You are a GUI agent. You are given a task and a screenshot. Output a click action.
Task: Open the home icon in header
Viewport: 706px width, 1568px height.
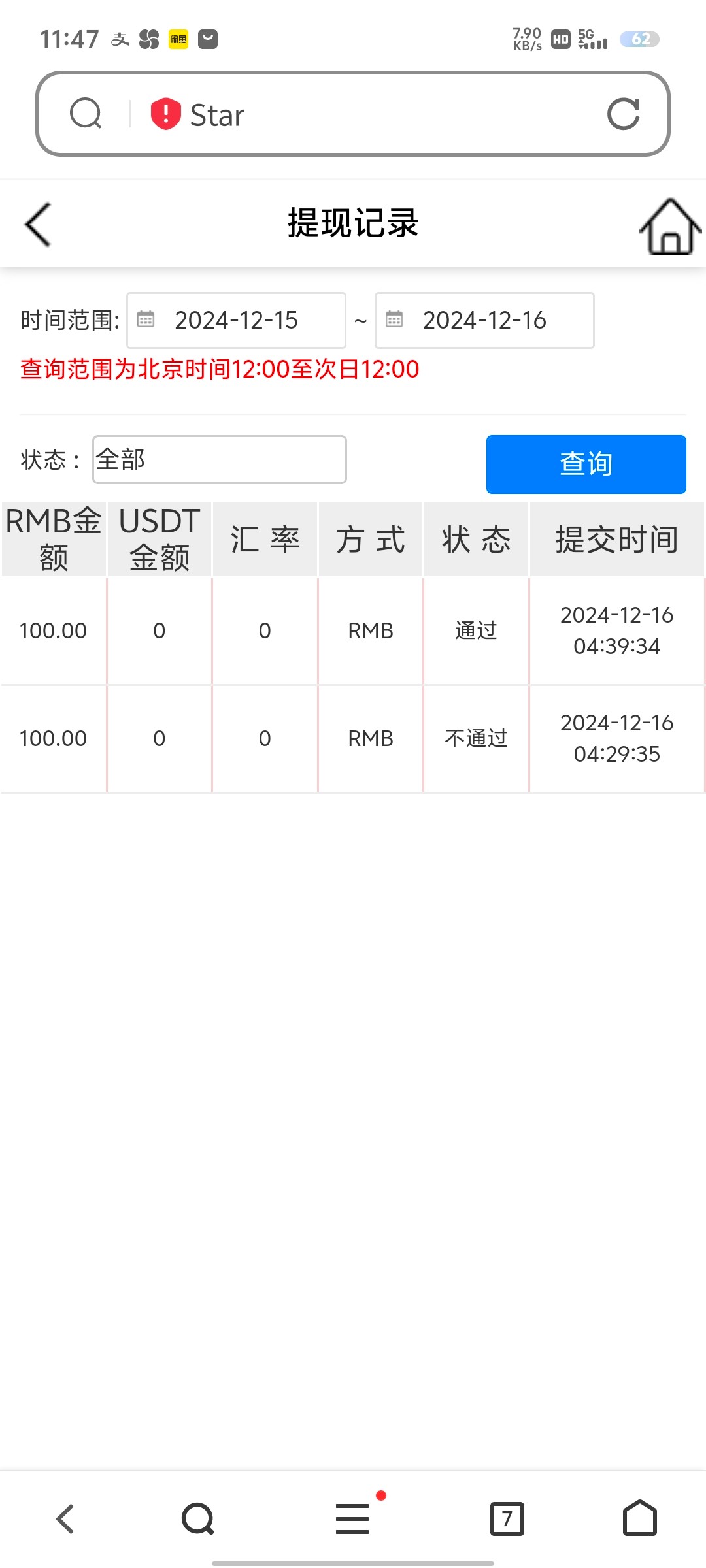click(x=669, y=226)
